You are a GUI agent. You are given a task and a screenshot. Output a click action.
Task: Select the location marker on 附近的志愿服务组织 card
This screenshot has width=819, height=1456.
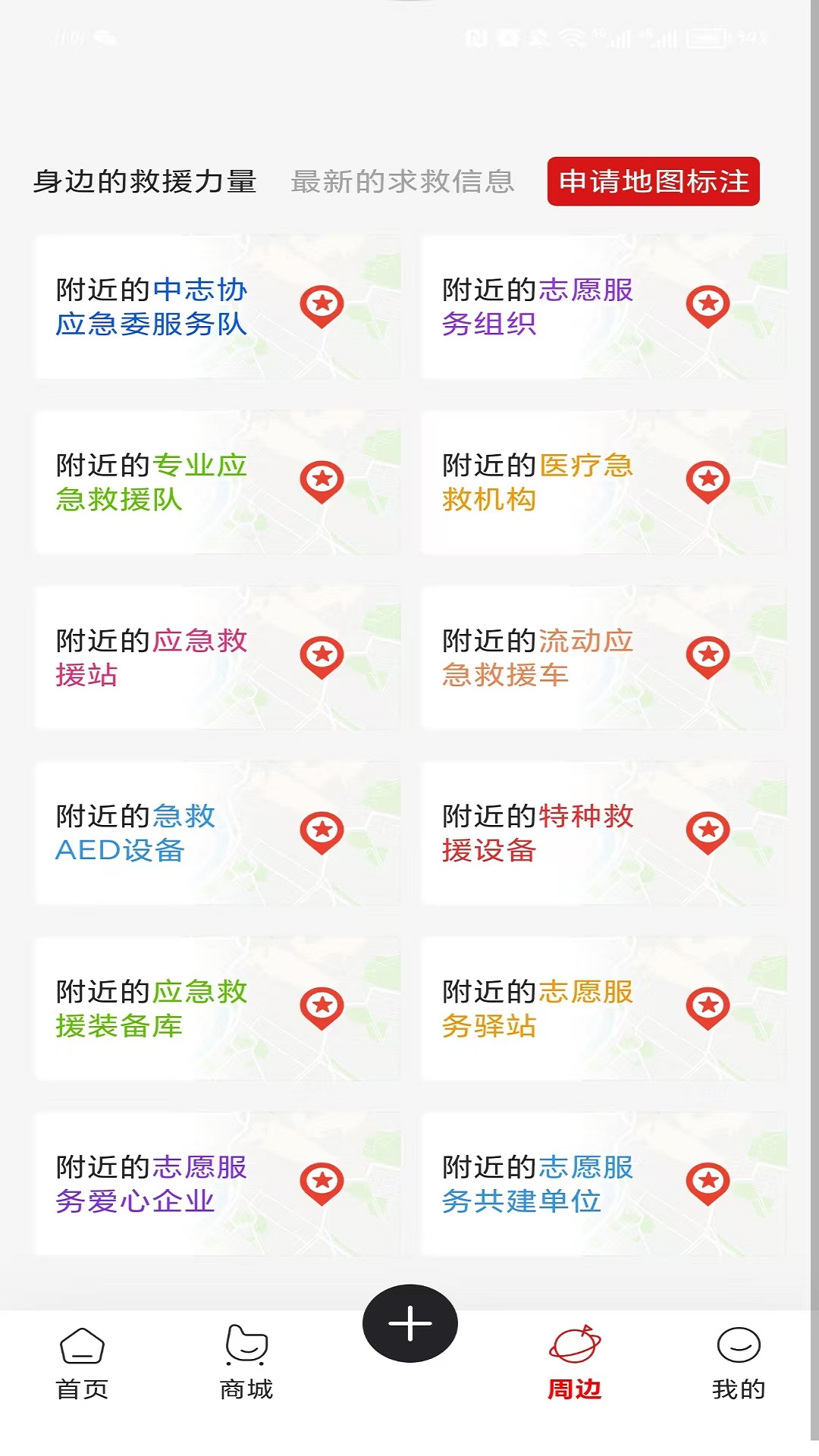[708, 306]
